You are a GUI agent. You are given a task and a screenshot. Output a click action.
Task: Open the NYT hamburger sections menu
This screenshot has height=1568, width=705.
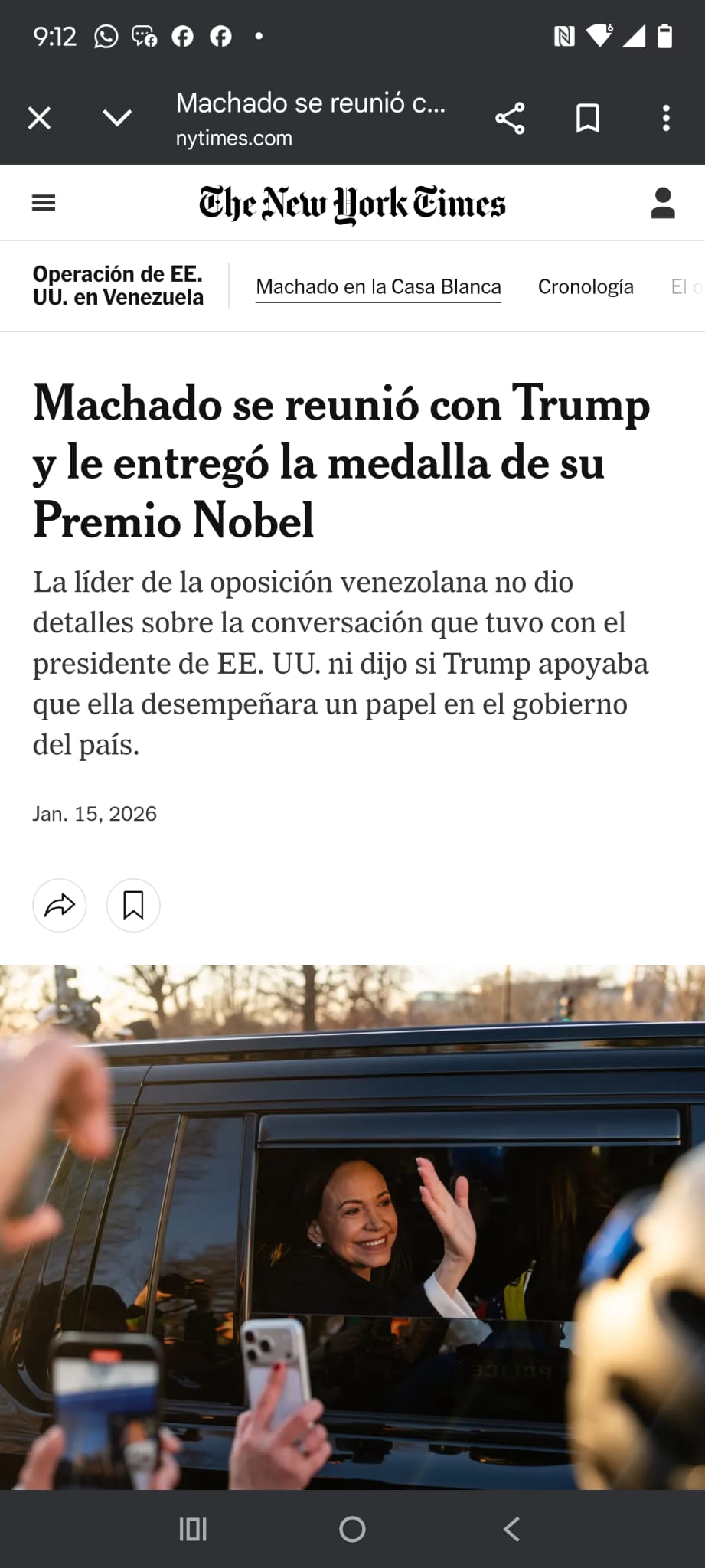click(x=44, y=203)
